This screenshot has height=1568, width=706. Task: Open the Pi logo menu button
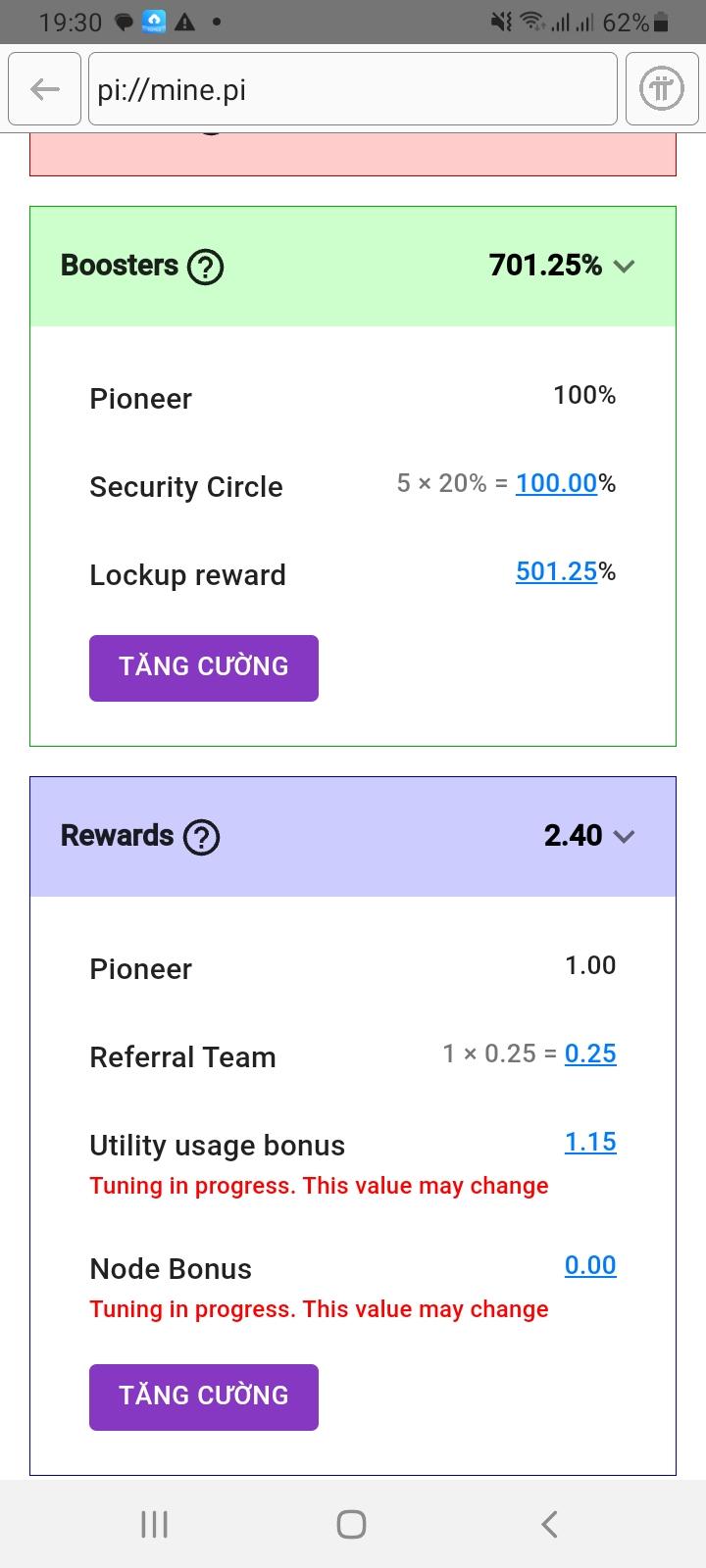(662, 90)
